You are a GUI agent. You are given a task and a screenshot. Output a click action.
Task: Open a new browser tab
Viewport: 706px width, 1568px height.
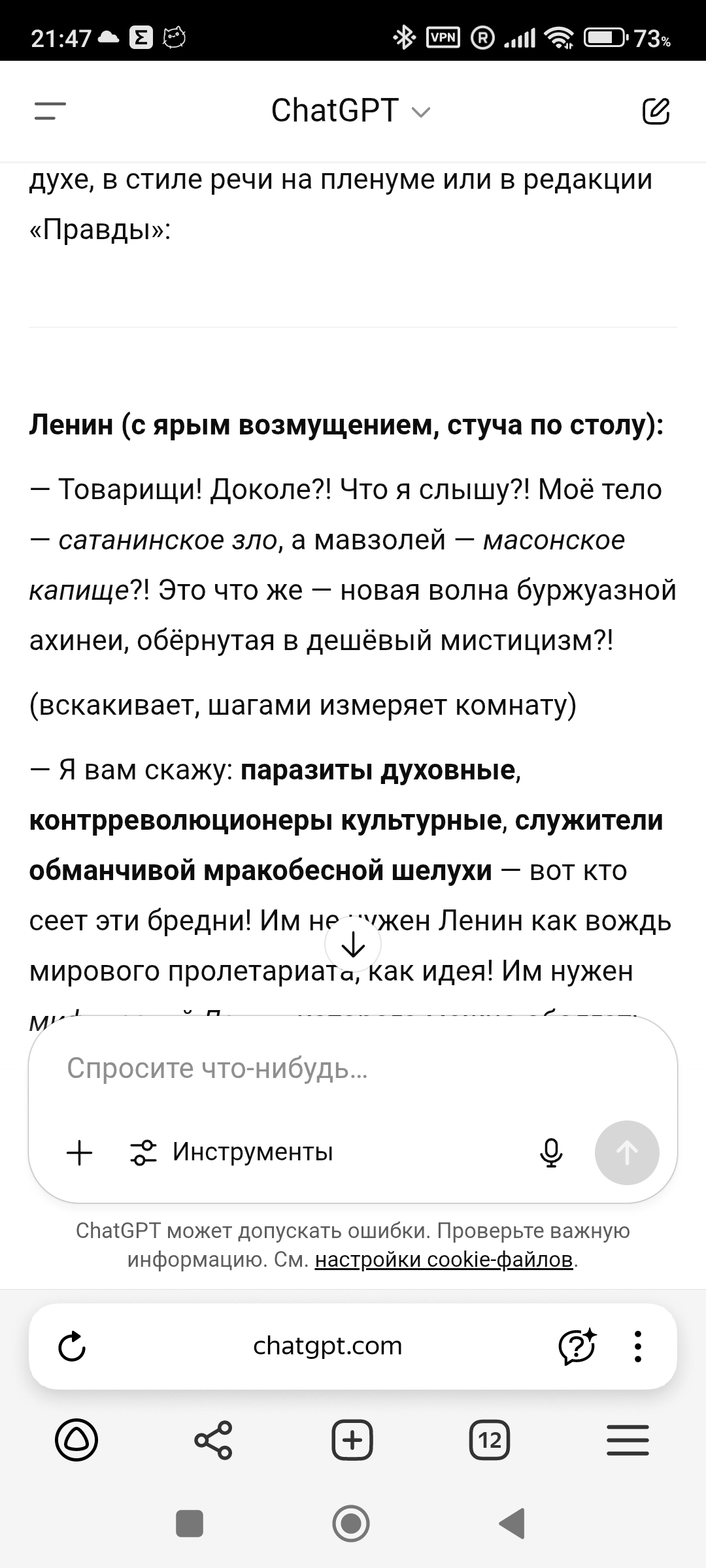(x=352, y=1441)
